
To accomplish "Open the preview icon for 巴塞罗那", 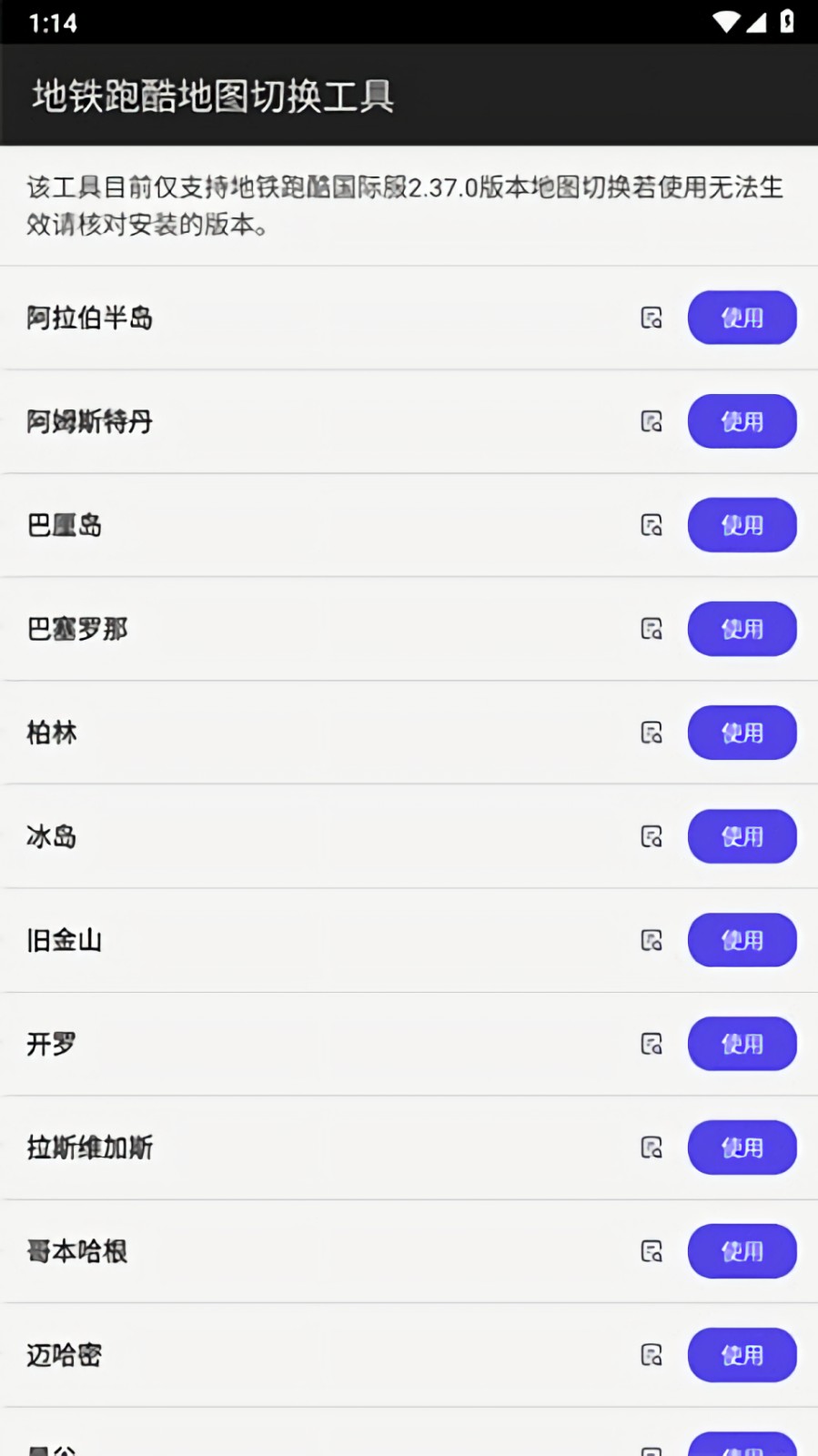I will [x=651, y=629].
